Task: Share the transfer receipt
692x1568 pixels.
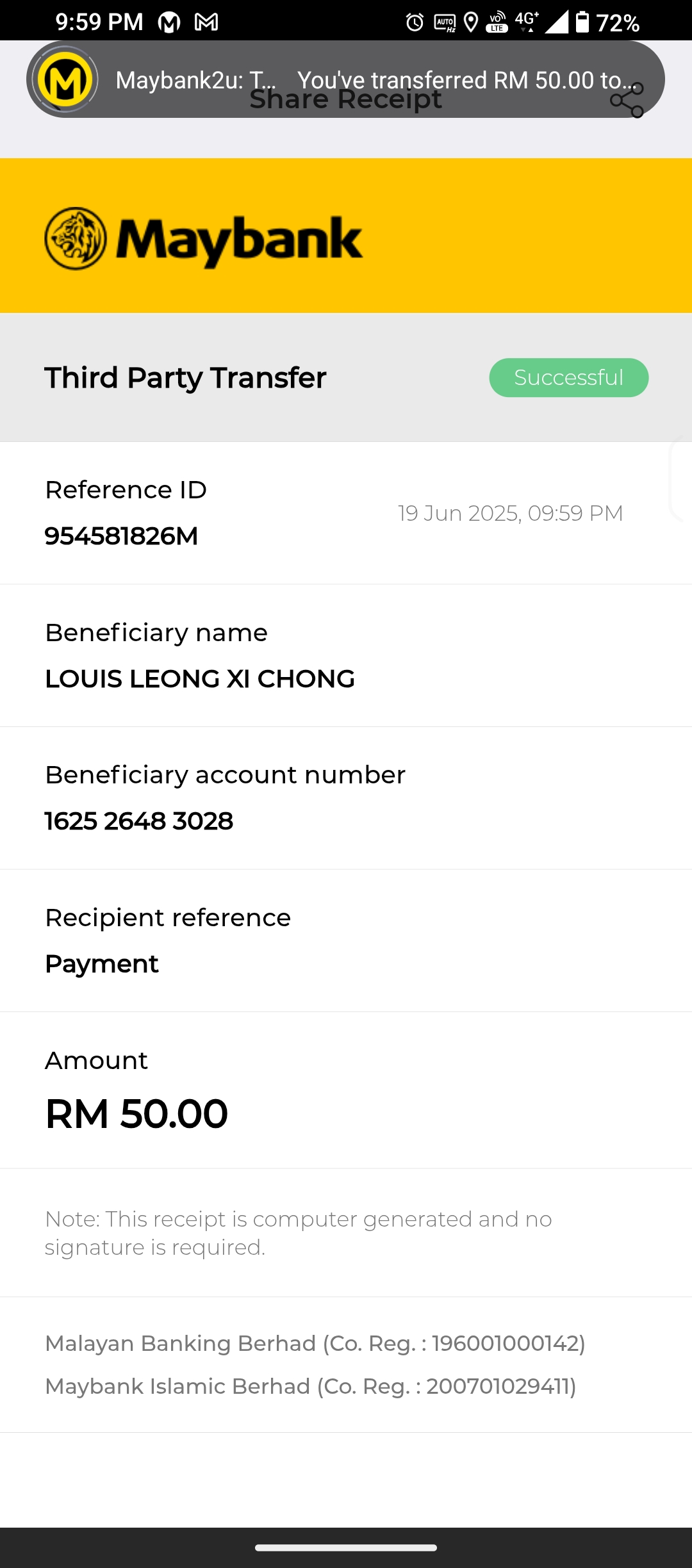Action: click(627, 101)
